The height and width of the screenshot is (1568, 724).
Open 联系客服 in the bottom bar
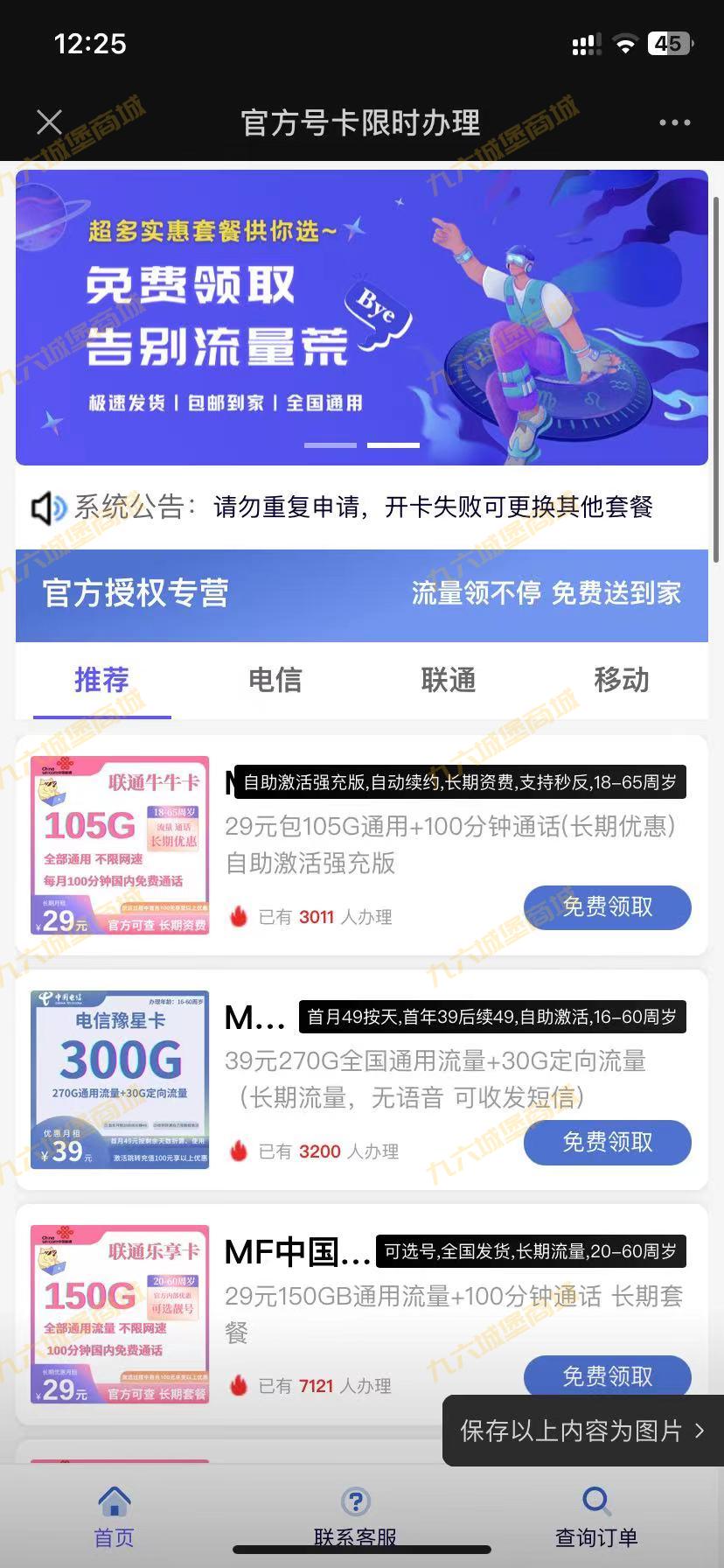point(356,1516)
